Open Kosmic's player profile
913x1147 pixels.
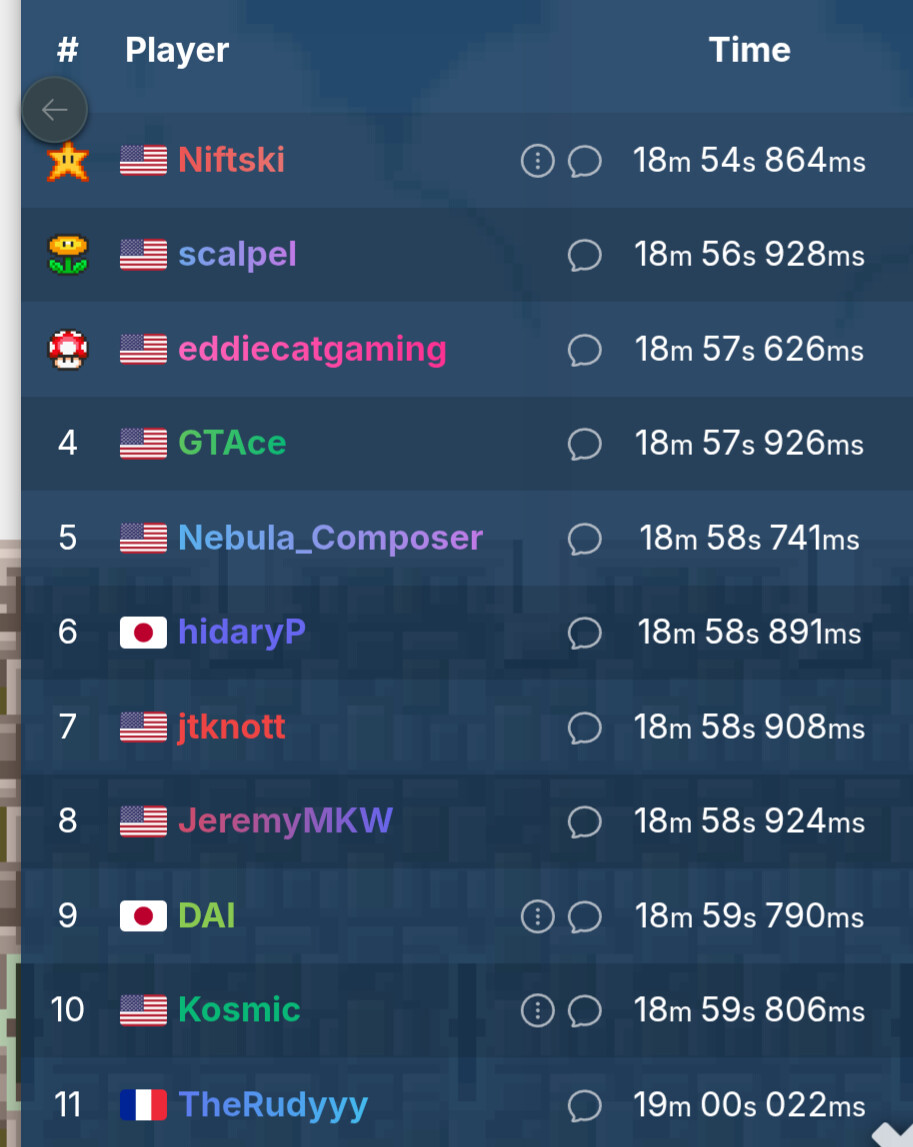(x=239, y=1010)
